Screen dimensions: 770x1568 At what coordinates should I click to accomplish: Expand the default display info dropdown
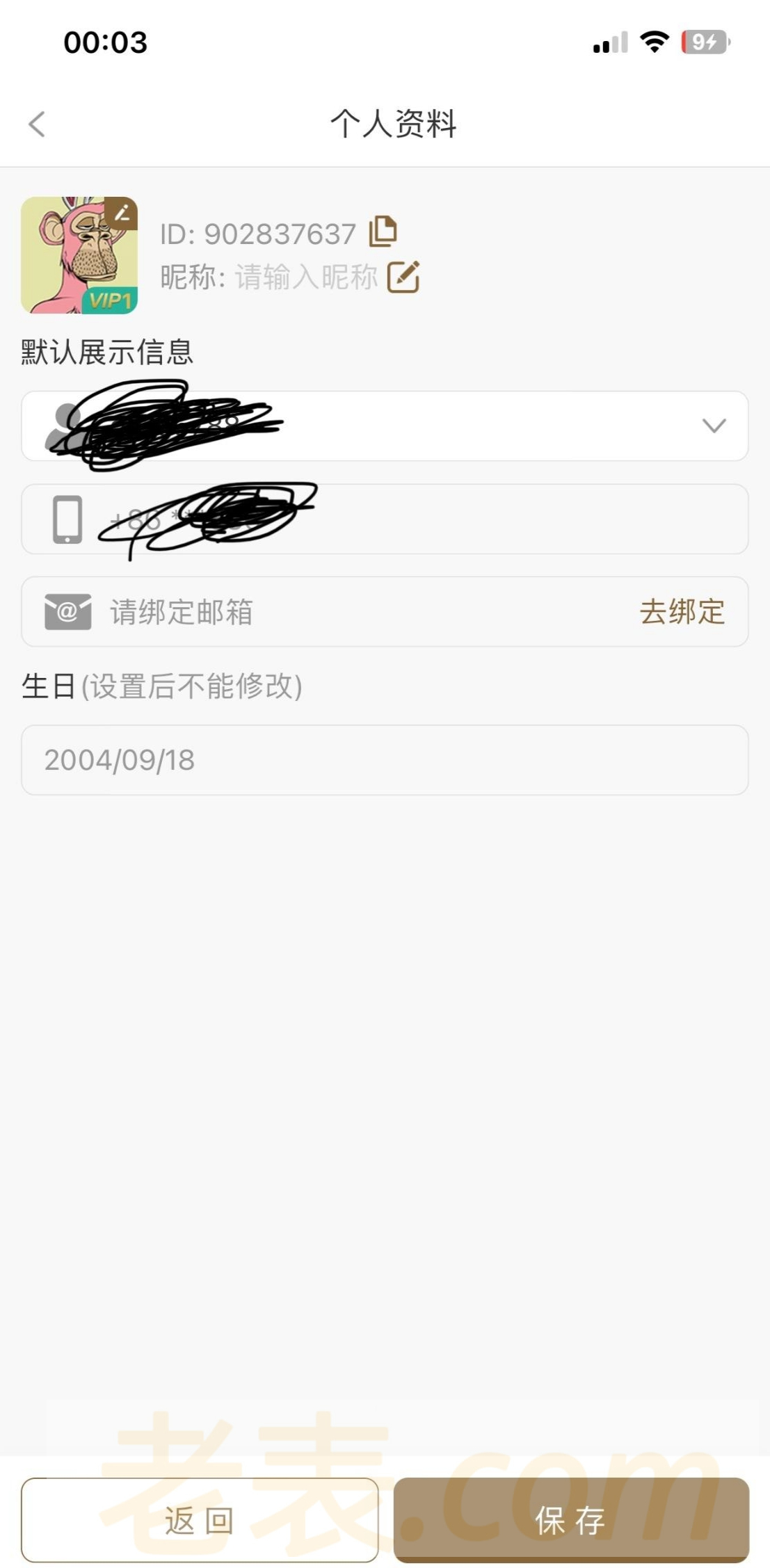tap(714, 426)
